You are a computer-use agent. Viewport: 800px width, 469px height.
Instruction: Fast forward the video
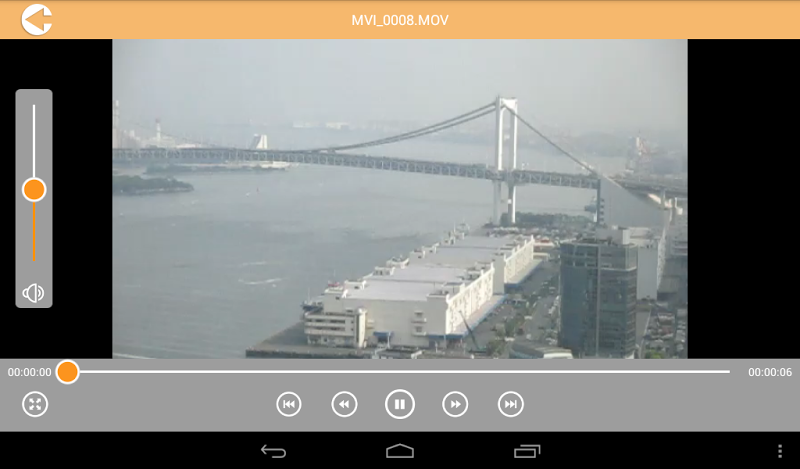point(455,404)
